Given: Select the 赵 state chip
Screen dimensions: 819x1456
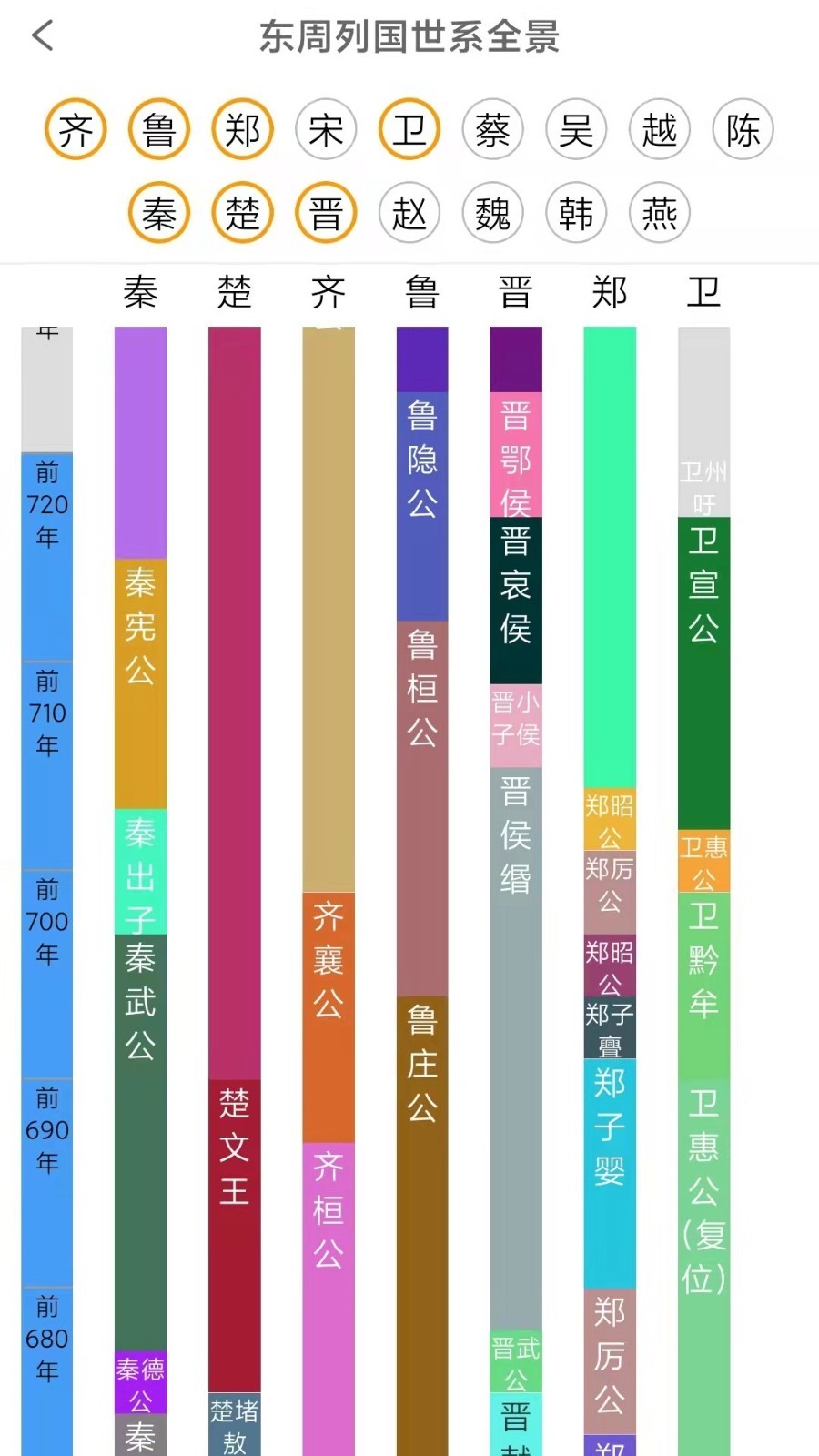Looking at the screenshot, I should [x=409, y=213].
